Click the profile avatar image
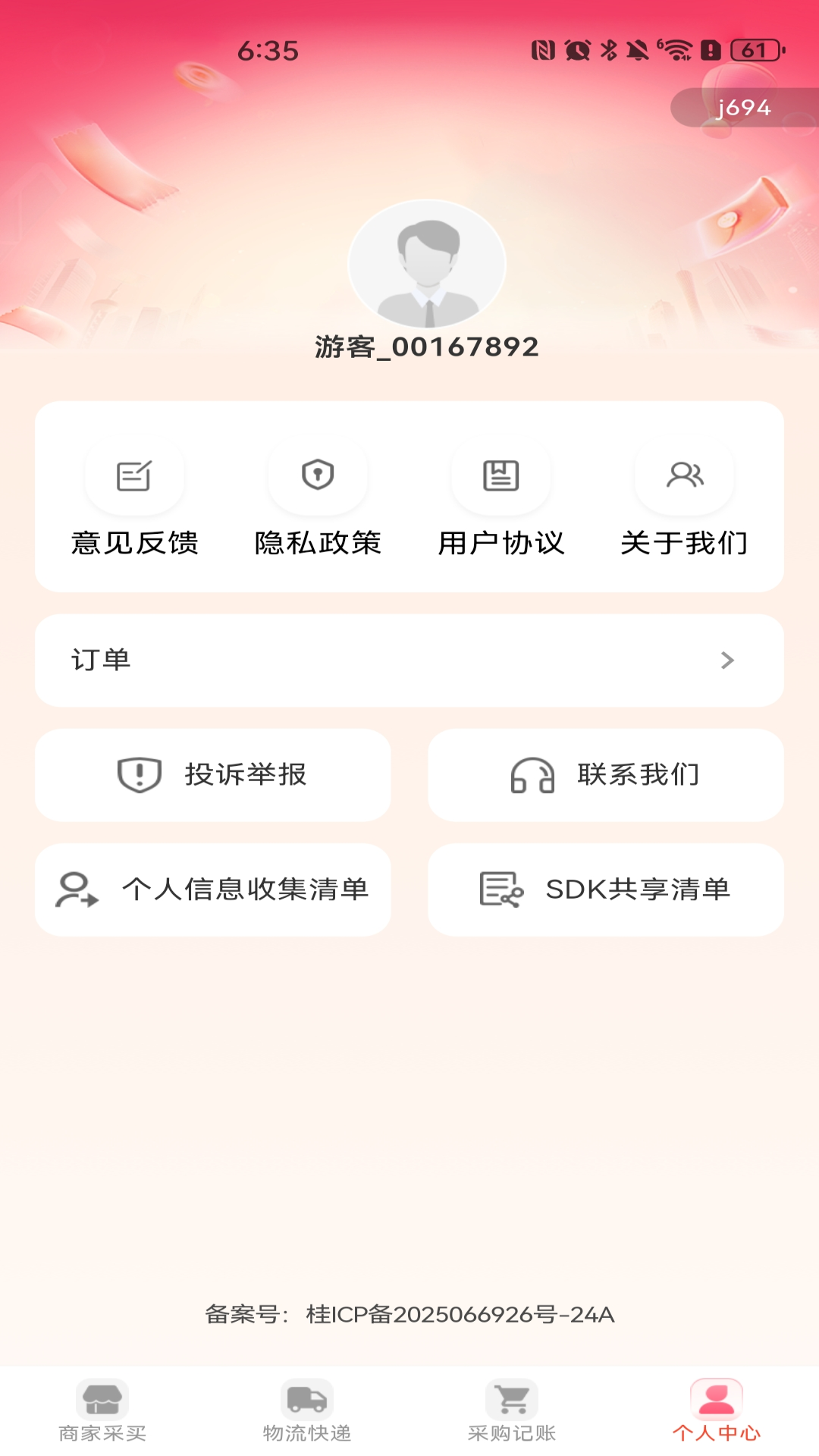The image size is (819, 1456). [x=427, y=263]
